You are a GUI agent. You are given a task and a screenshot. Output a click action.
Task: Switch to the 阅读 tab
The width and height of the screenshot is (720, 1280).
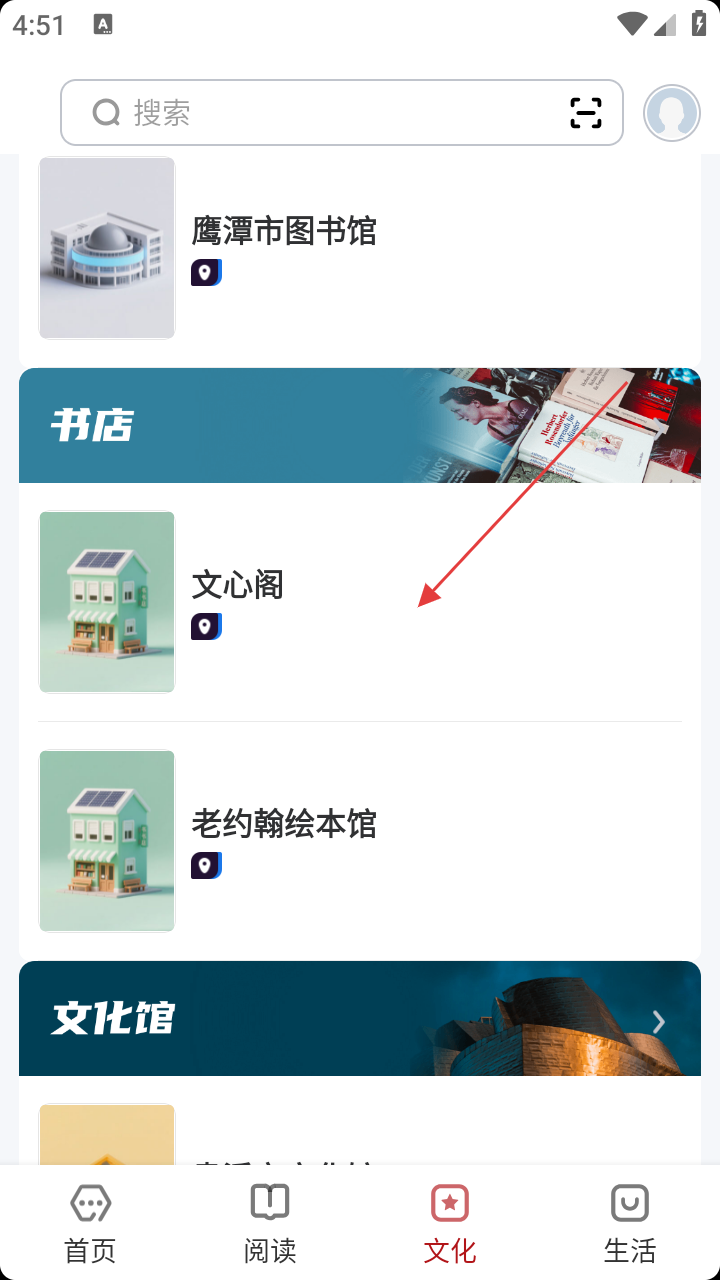pos(270,1224)
